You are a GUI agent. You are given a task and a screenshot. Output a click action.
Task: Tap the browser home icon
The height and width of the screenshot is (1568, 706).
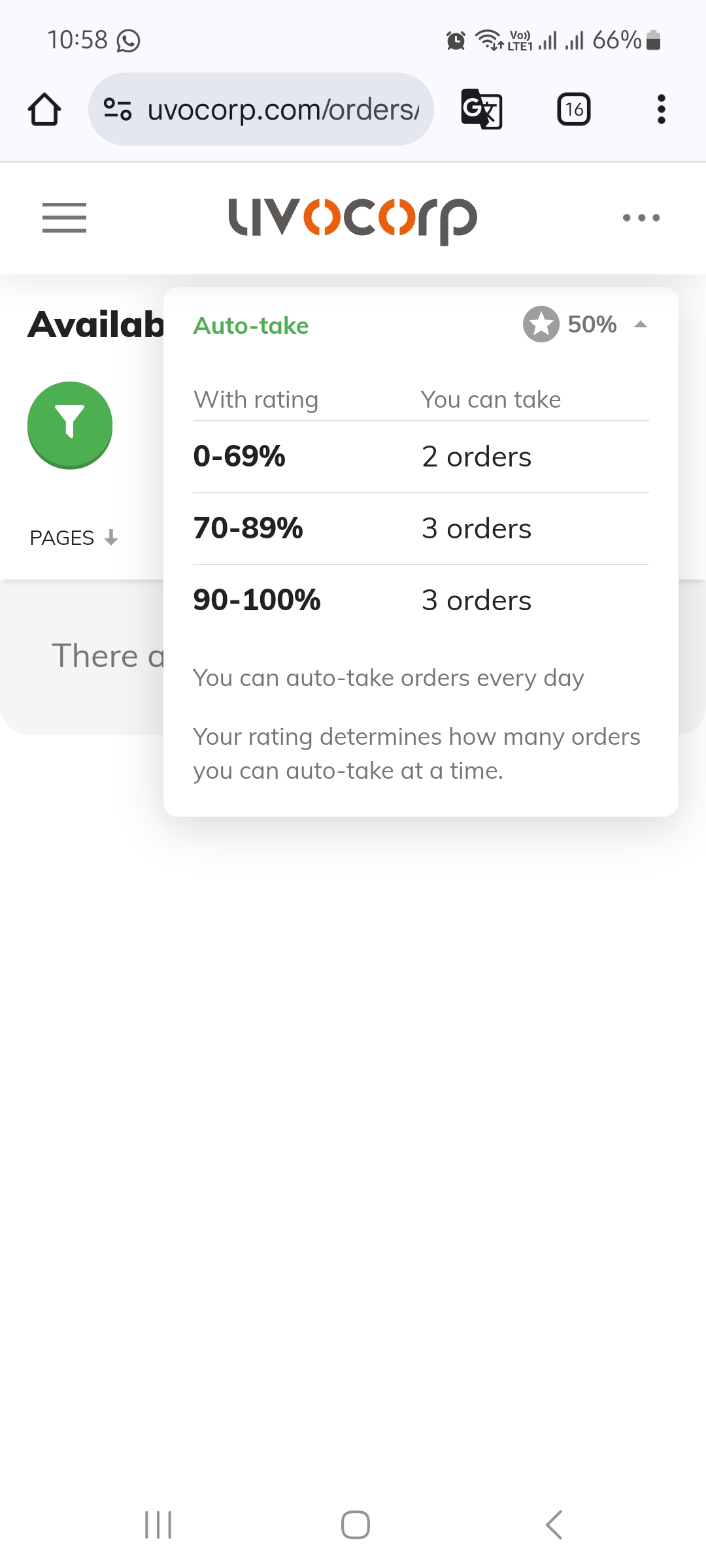(x=44, y=109)
